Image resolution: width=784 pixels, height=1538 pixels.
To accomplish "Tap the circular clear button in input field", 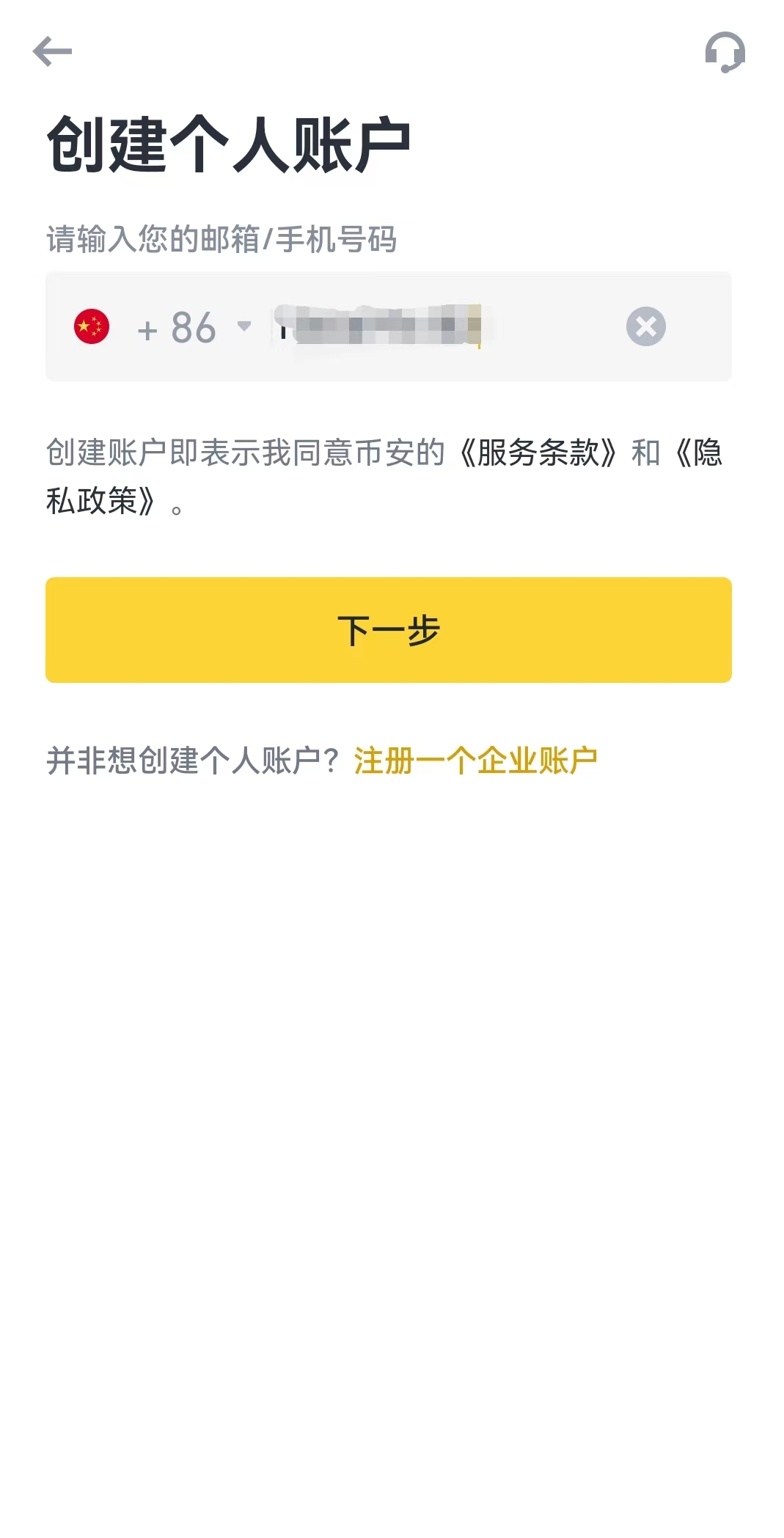I will tap(646, 327).
